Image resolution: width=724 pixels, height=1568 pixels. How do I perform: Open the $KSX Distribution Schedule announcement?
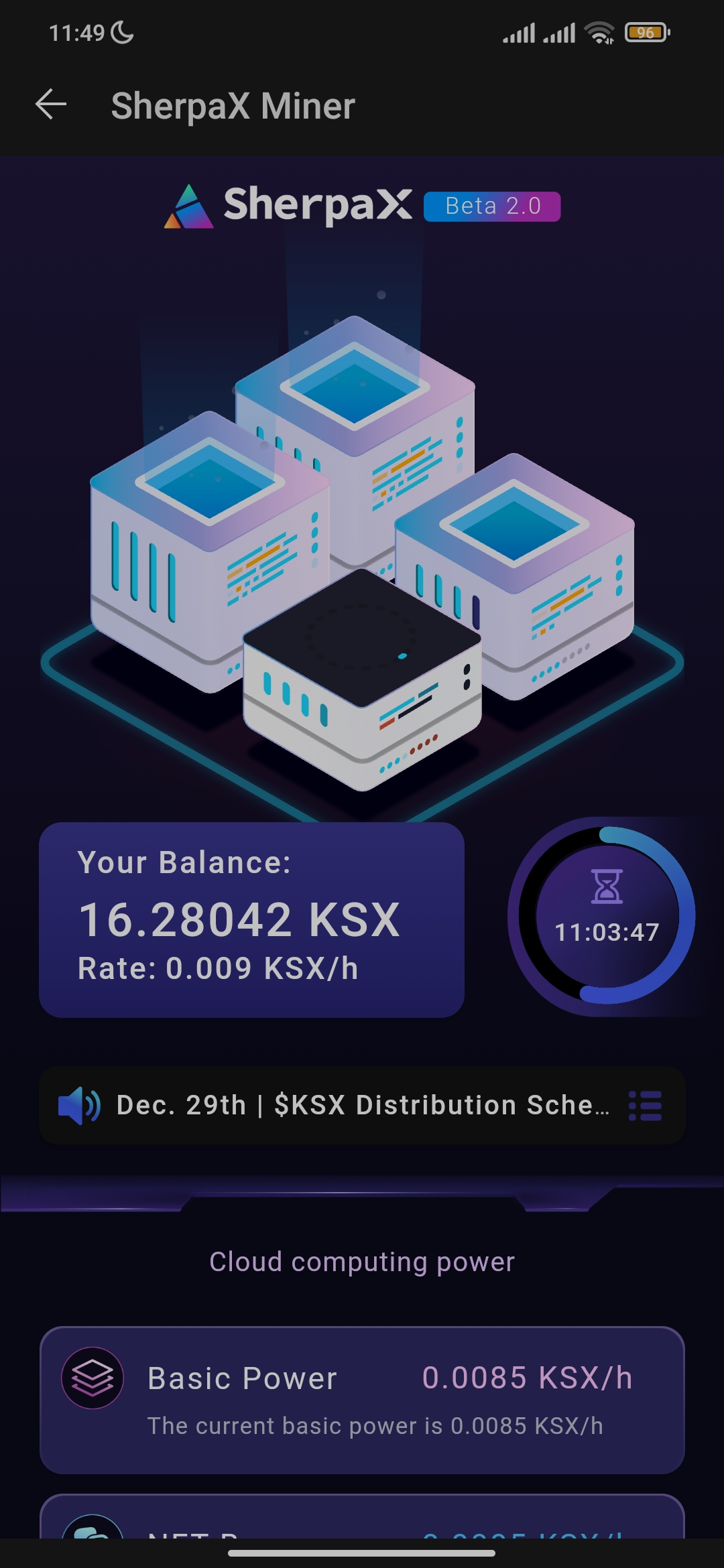click(x=363, y=1105)
